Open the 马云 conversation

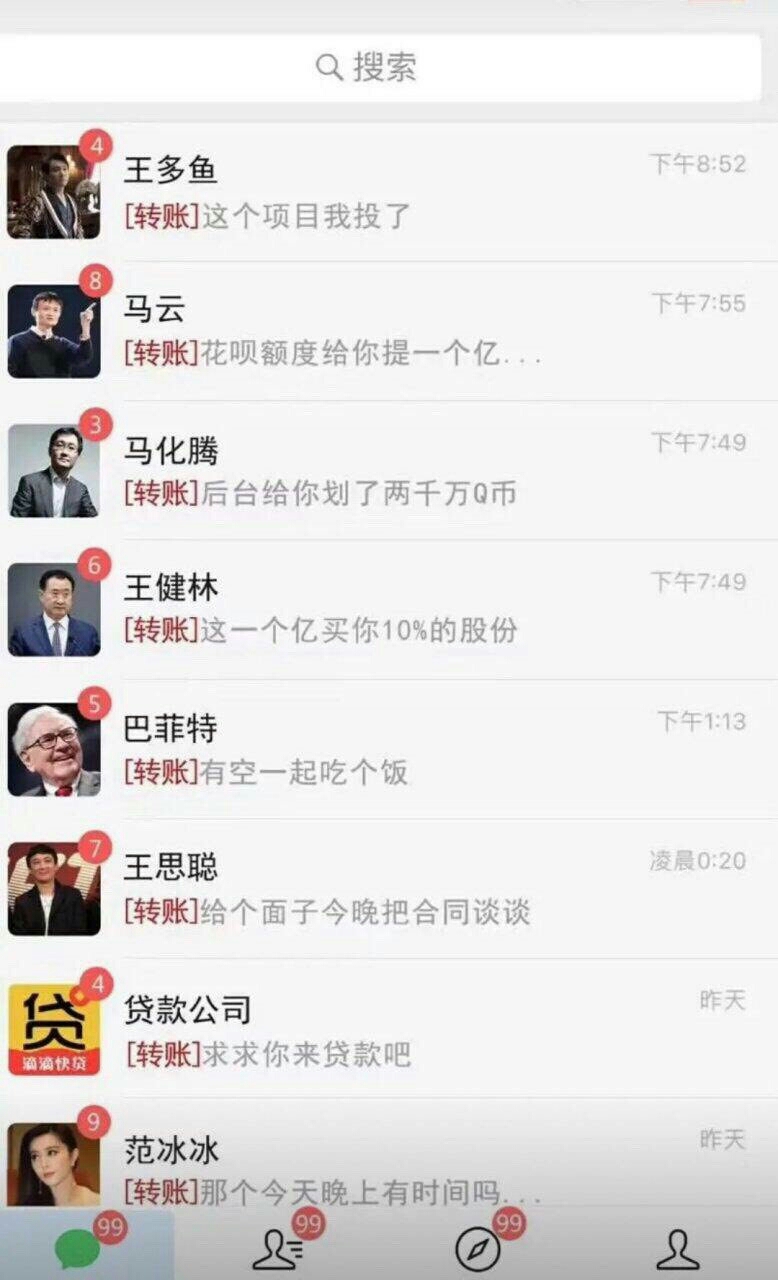[400, 331]
